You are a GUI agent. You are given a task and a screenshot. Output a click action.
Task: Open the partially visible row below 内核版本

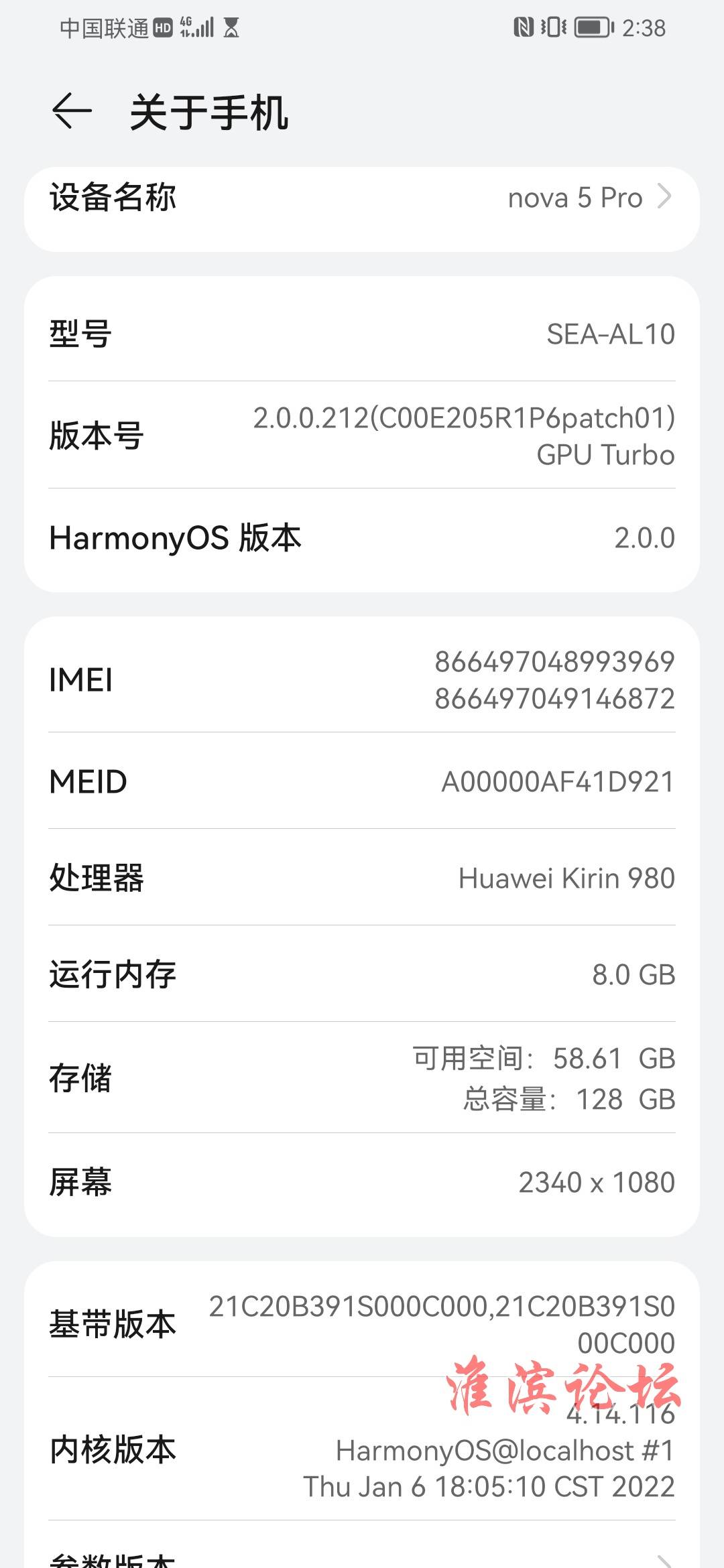362,1547
